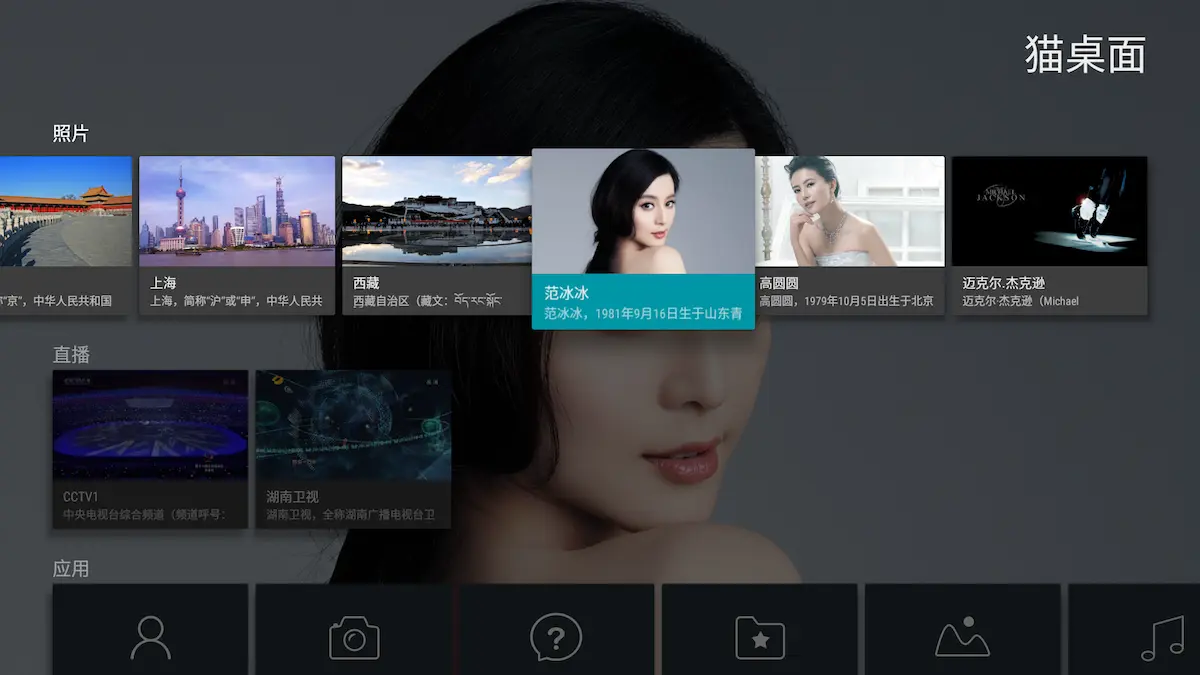Open the person profile app tile

point(150,635)
